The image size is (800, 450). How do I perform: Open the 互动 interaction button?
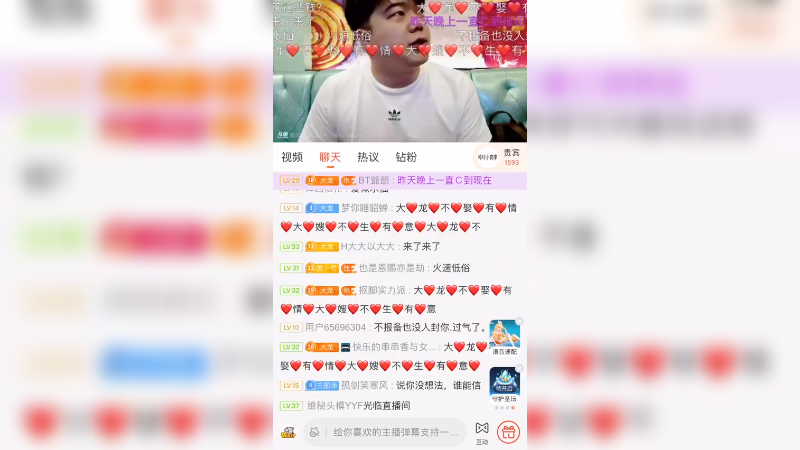(x=482, y=431)
